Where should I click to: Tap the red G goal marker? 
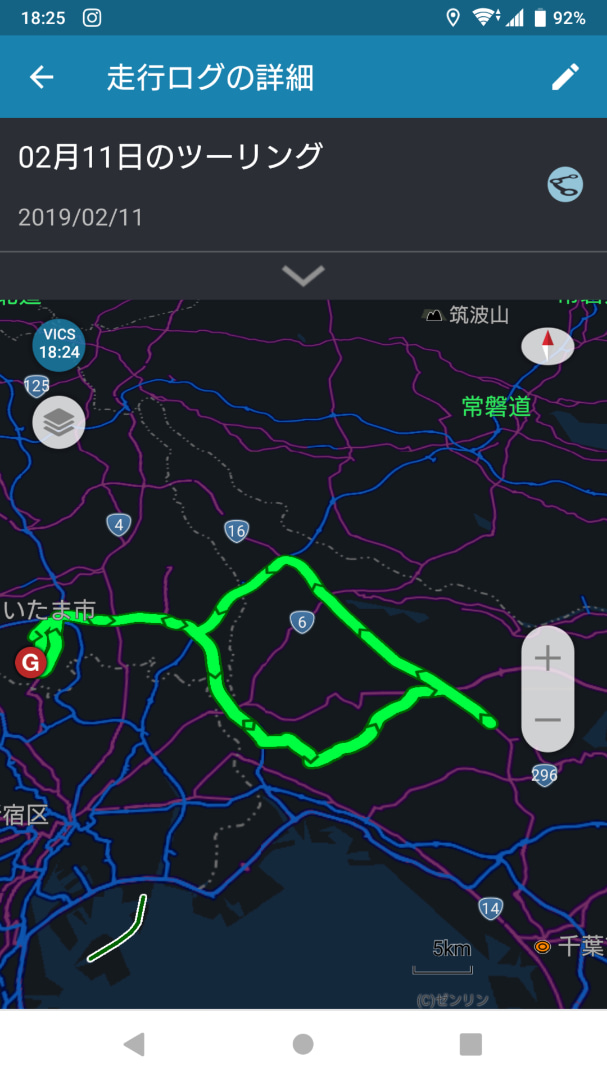(x=30, y=663)
